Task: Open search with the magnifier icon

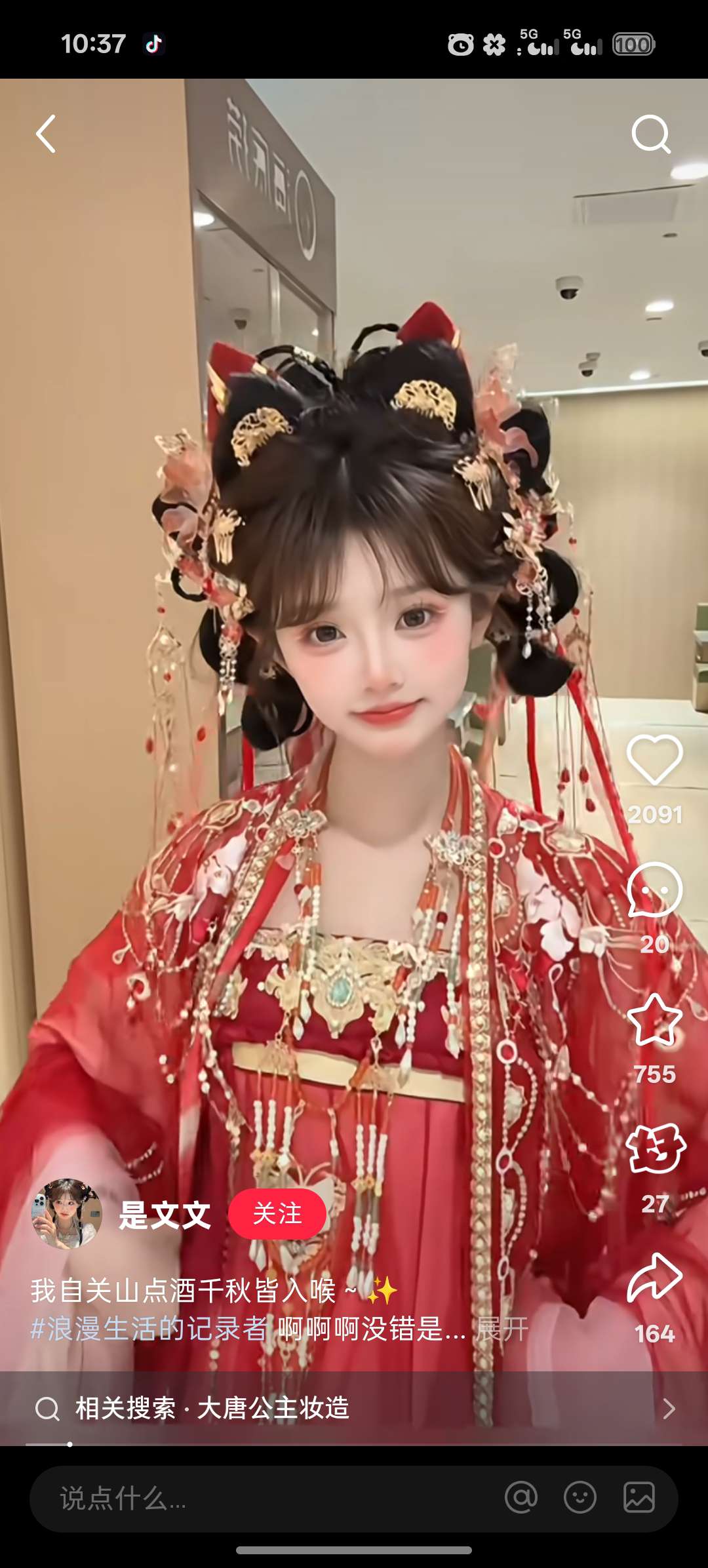Action: point(651,134)
